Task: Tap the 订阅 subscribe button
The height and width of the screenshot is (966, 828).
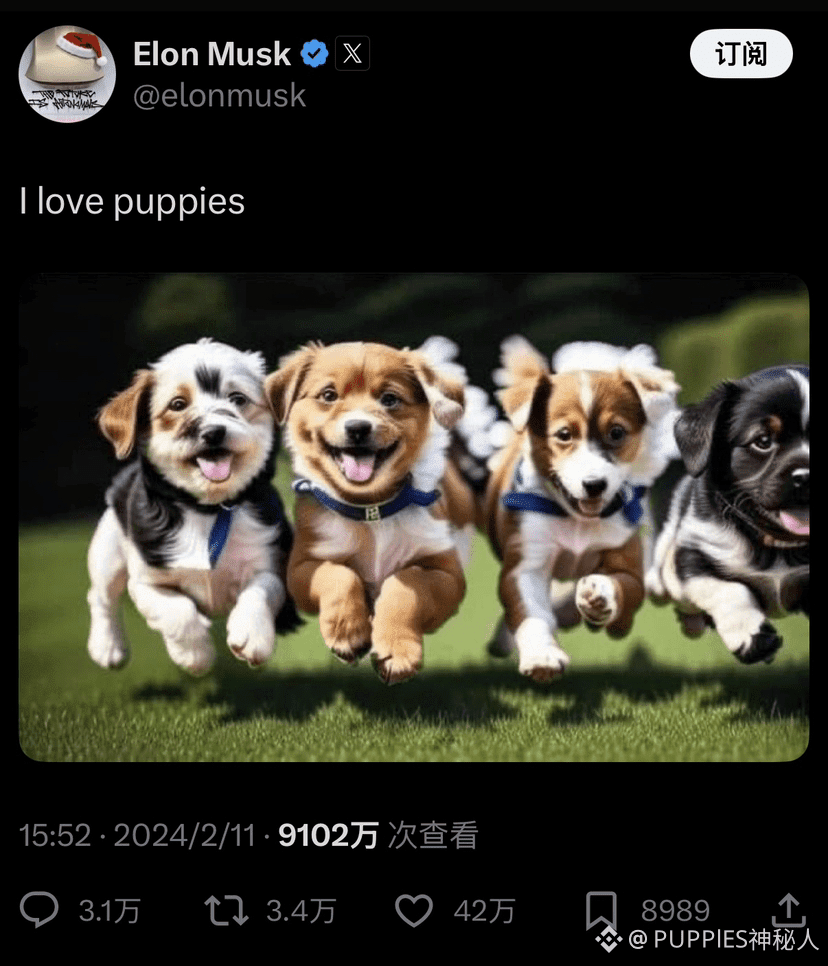Action: (x=741, y=54)
